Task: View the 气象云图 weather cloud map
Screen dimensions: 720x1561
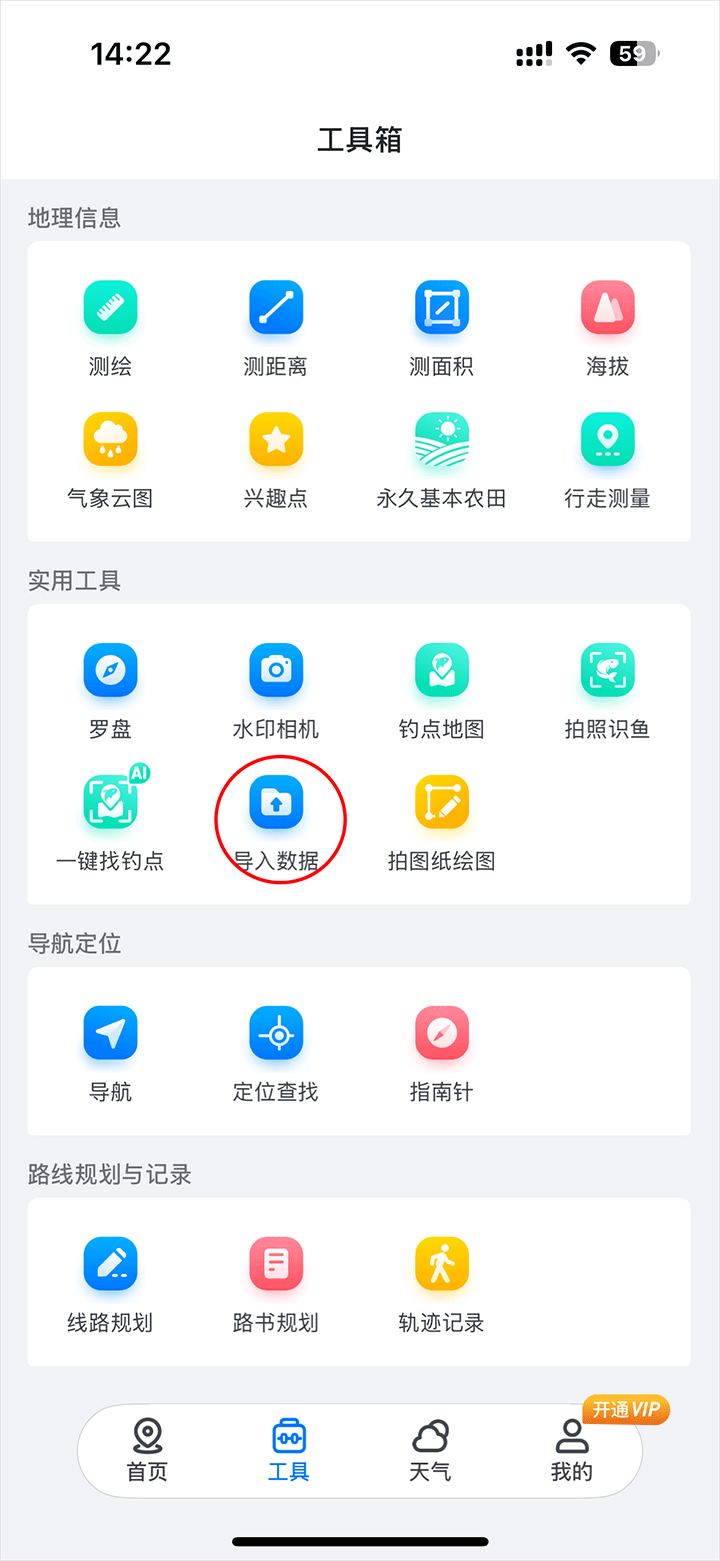Action: pyautogui.click(x=110, y=440)
